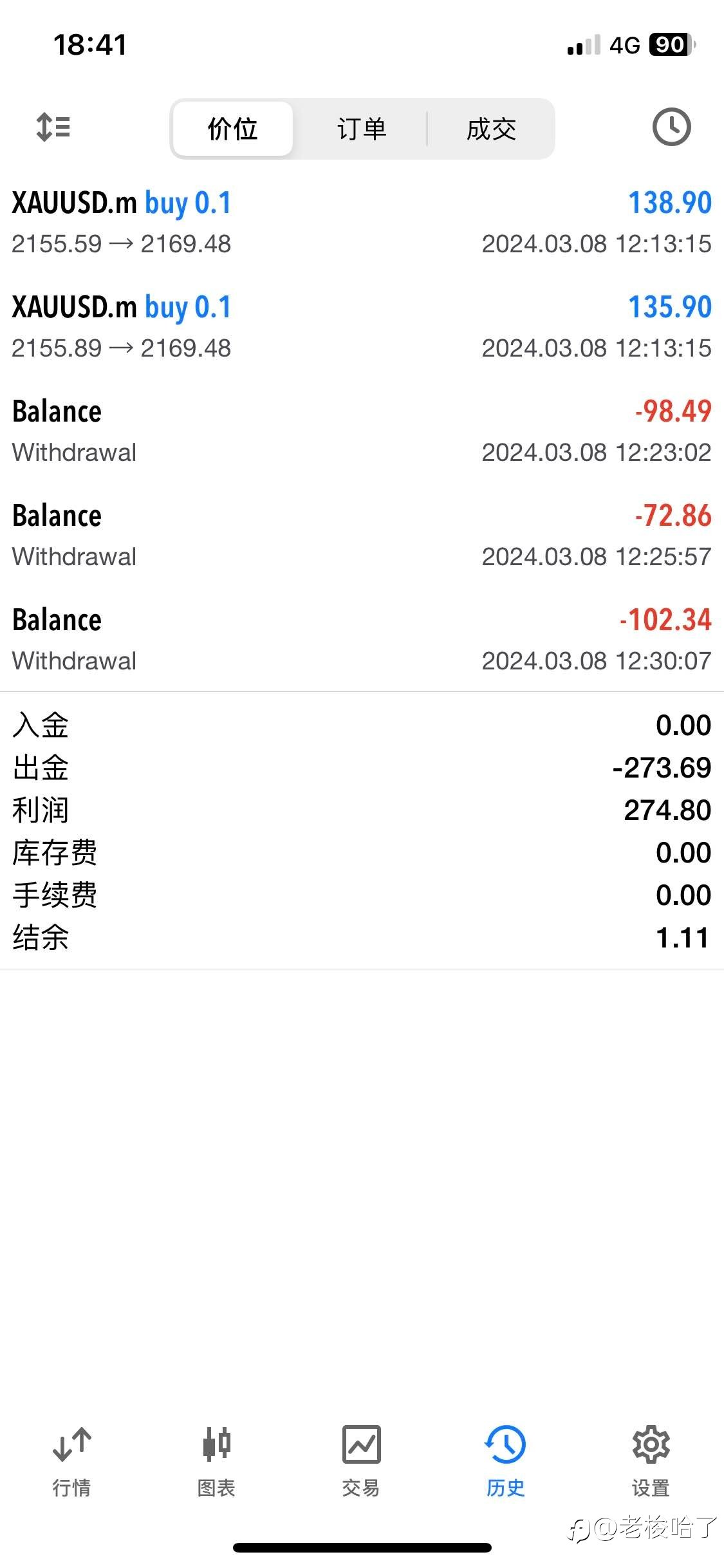Select the 价位 segment
The height and width of the screenshot is (1568, 724).
point(233,129)
